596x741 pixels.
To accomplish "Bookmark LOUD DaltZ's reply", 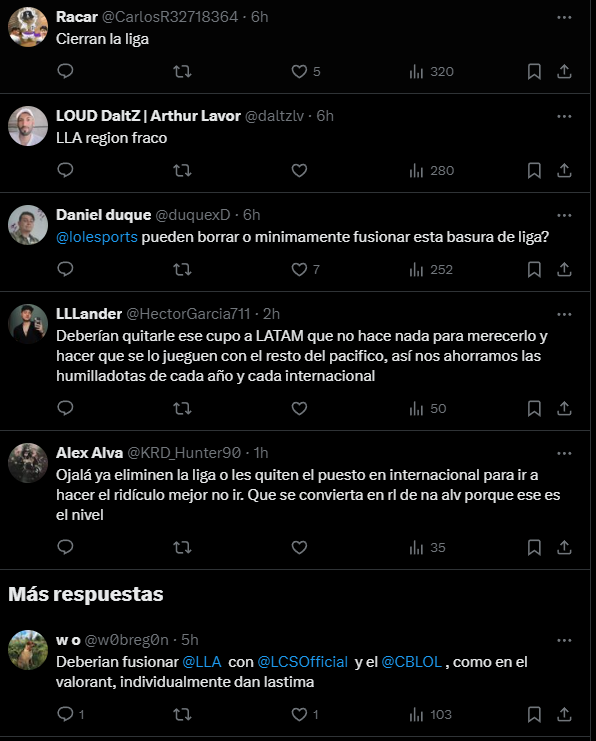I will 534,171.
